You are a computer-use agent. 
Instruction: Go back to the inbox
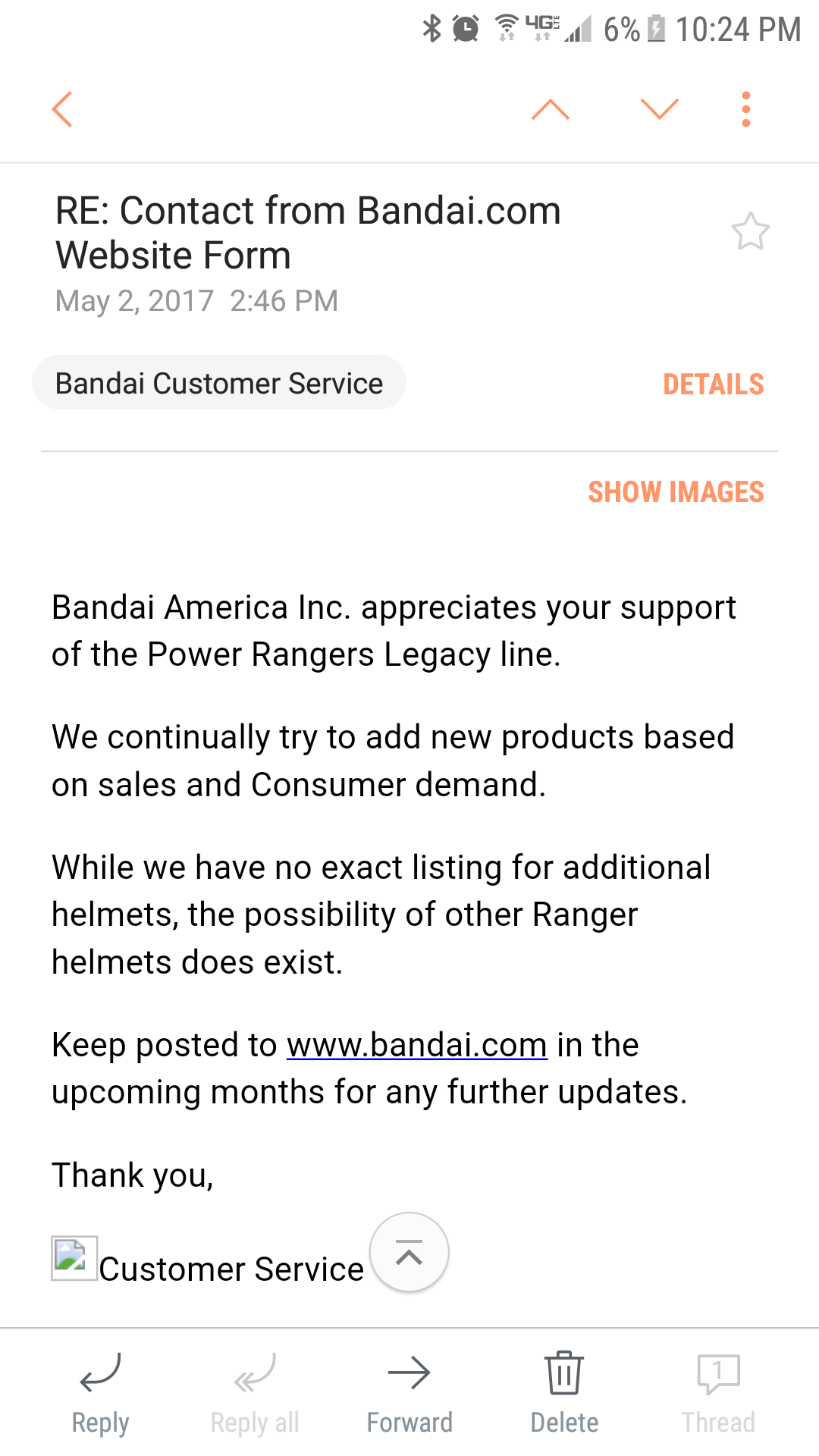[x=62, y=109]
